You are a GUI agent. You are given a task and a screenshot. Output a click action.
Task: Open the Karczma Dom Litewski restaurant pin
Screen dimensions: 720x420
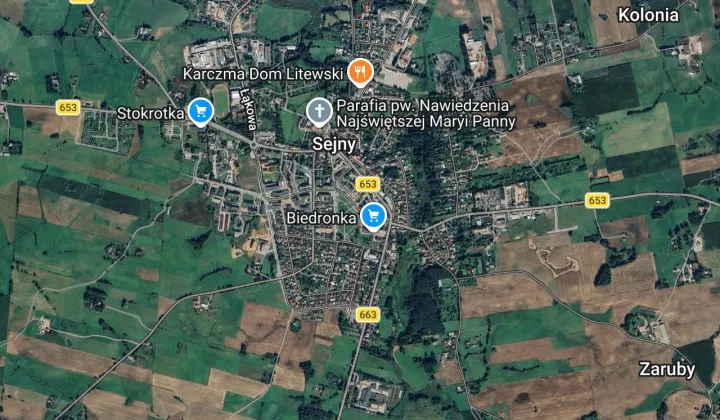point(360,71)
